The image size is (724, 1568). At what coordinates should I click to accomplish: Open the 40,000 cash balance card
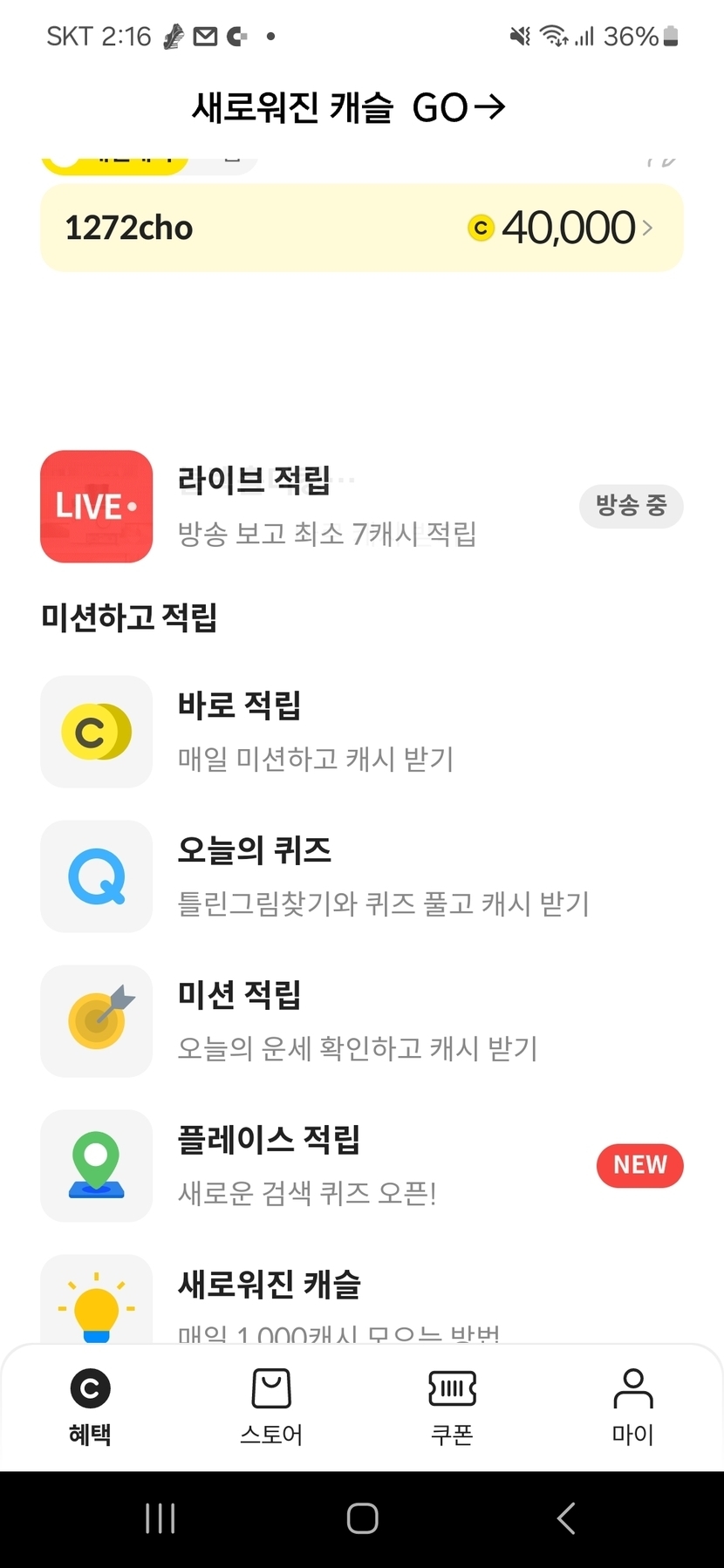[x=362, y=228]
